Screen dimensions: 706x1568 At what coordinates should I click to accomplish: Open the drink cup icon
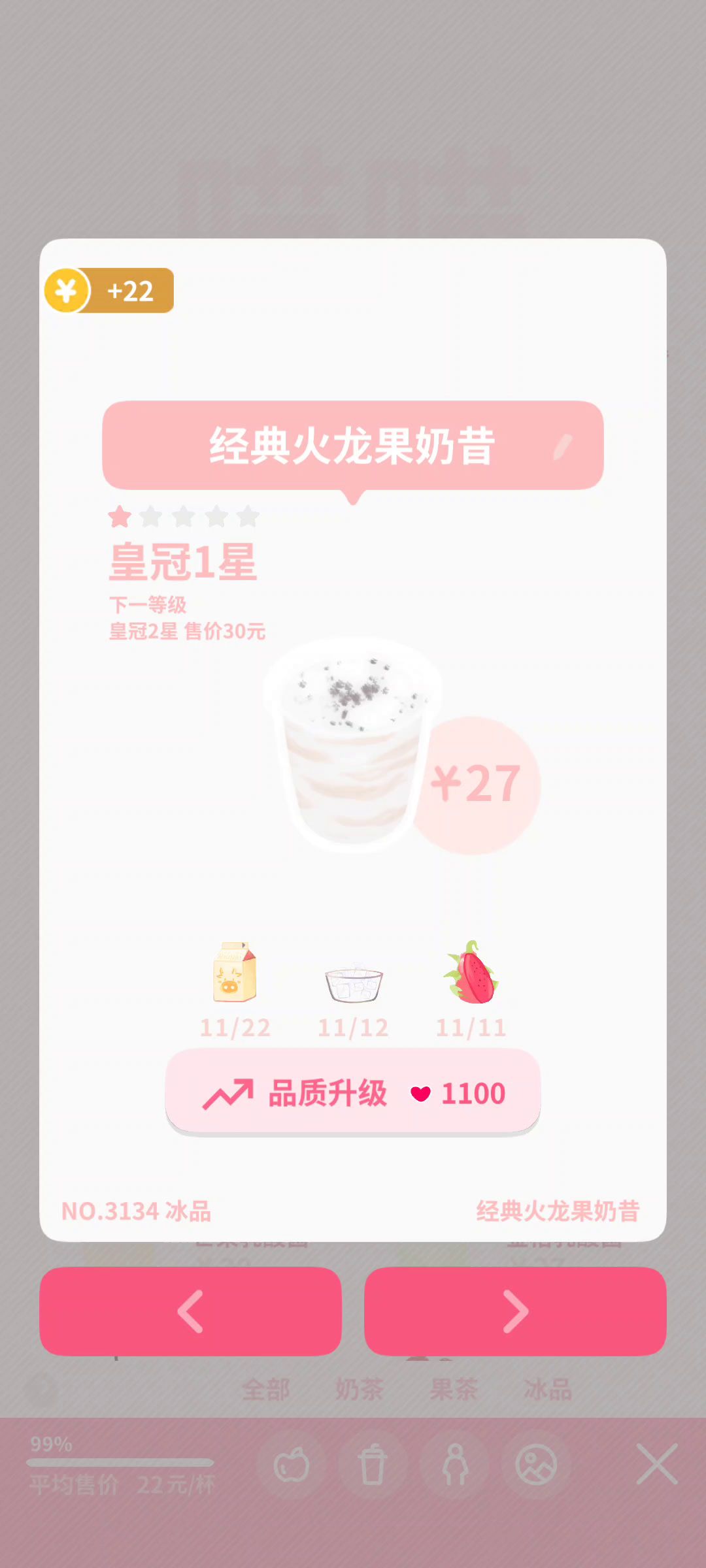pyautogui.click(x=373, y=1465)
